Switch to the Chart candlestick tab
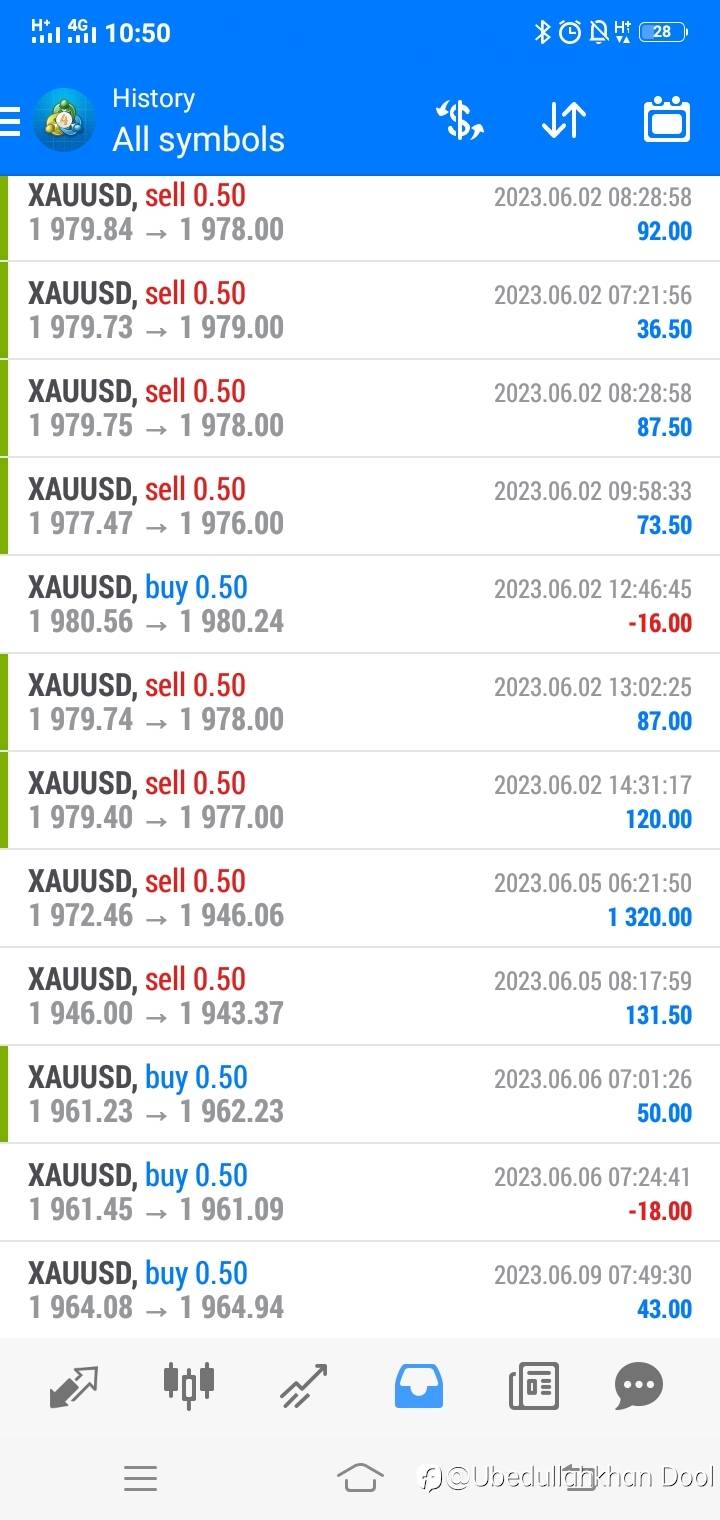The width and height of the screenshot is (720, 1520). (x=189, y=1384)
